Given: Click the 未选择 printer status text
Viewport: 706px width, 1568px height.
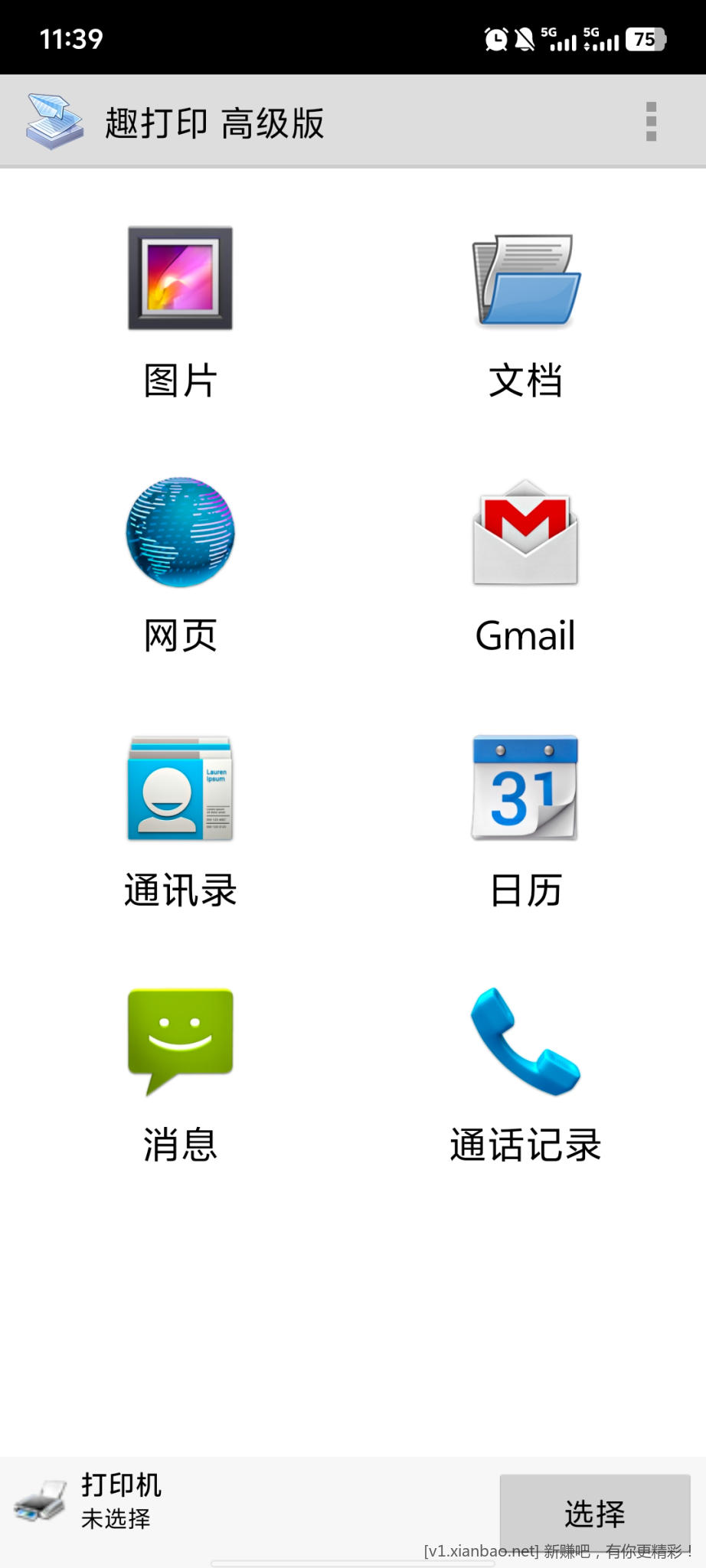Looking at the screenshot, I should pos(116,1521).
